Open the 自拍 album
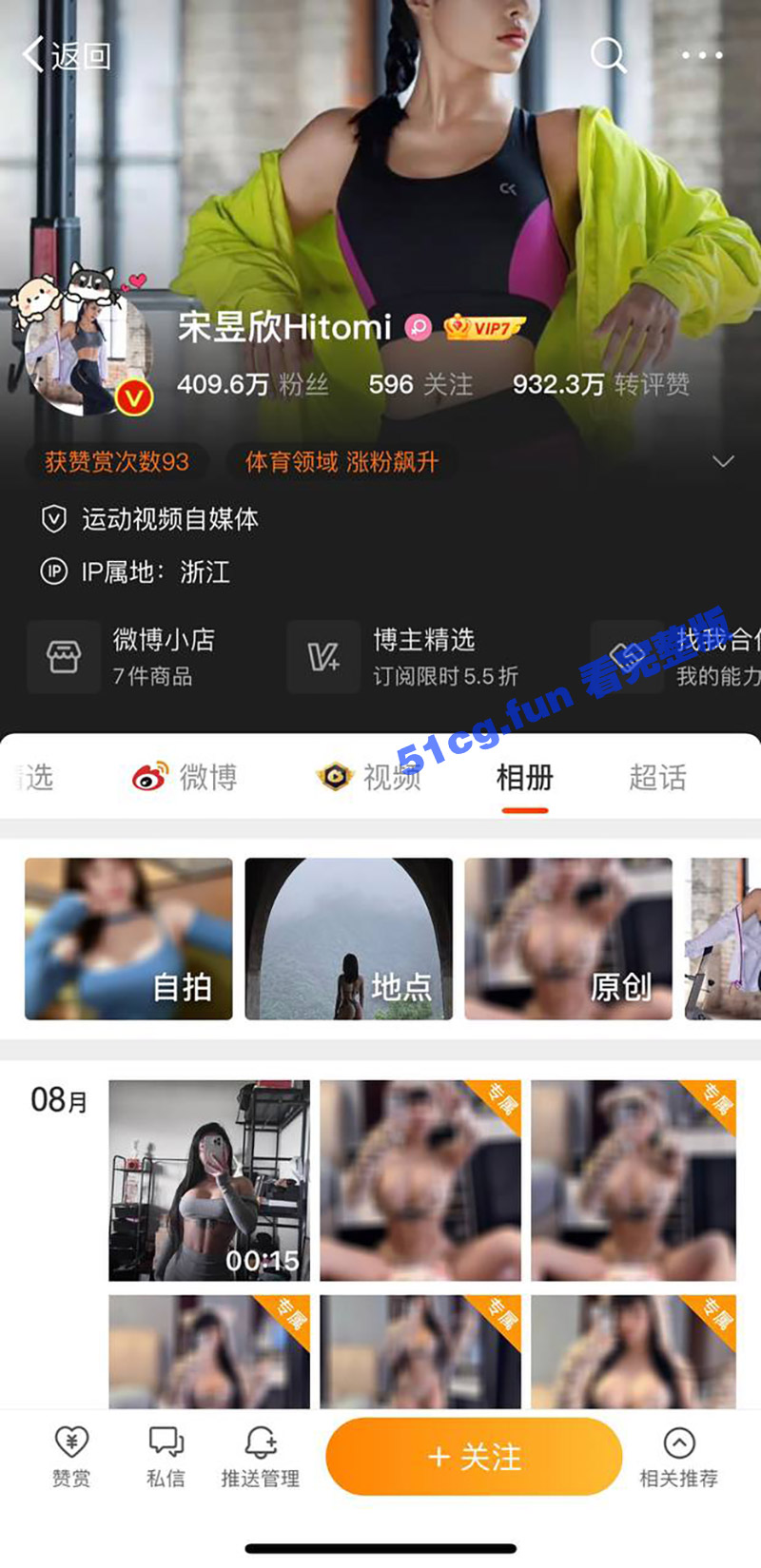Screen dimensions: 761x1568 (128, 939)
